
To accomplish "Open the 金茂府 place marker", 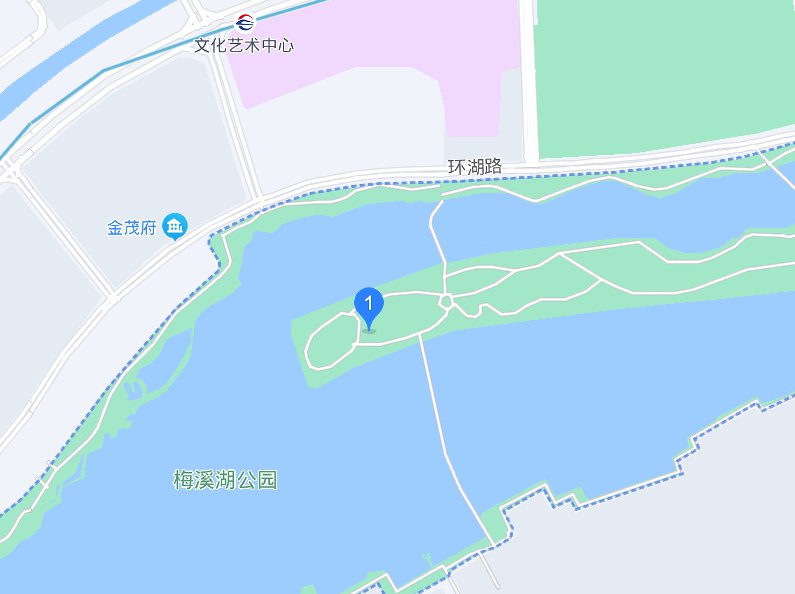I will click(x=176, y=227).
